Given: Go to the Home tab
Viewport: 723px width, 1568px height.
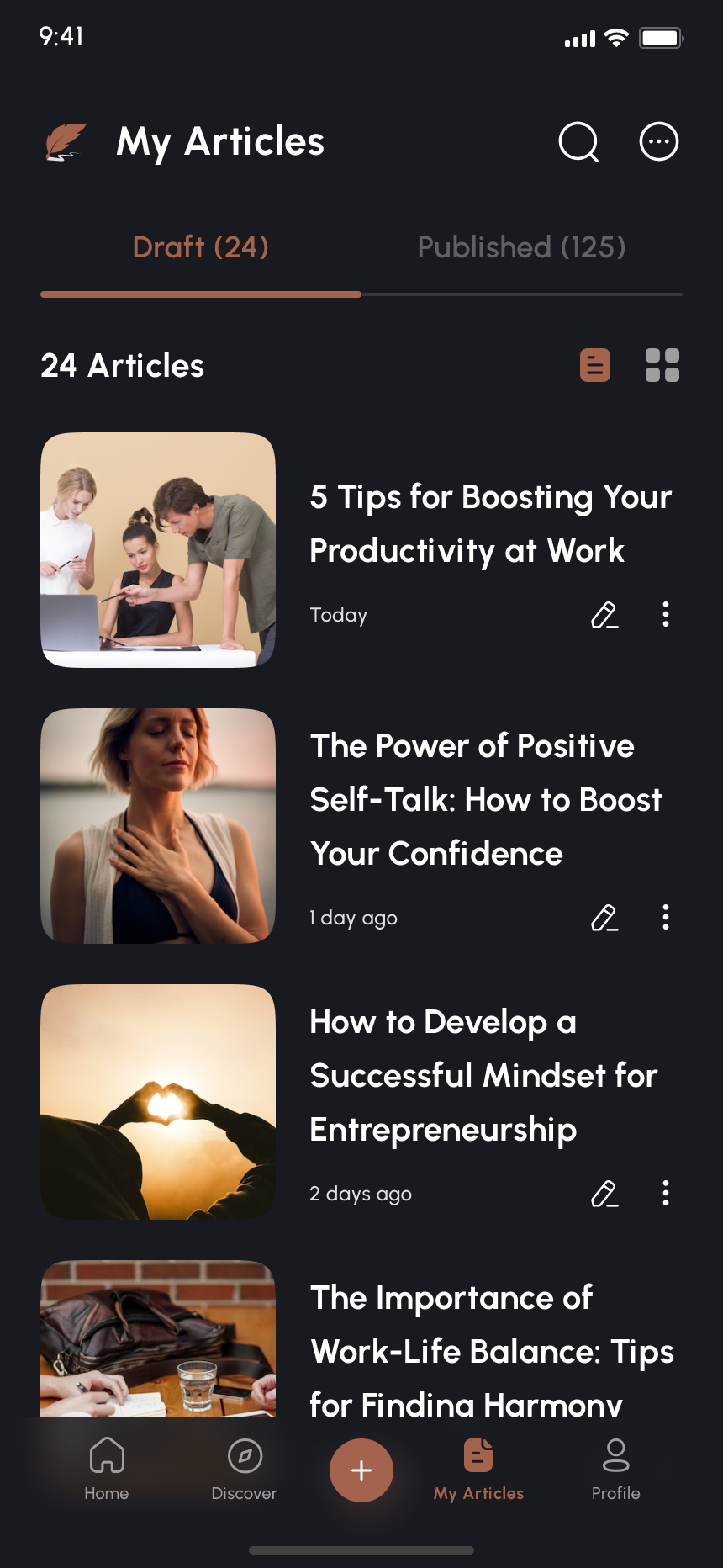Looking at the screenshot, I should point(107,1469).
